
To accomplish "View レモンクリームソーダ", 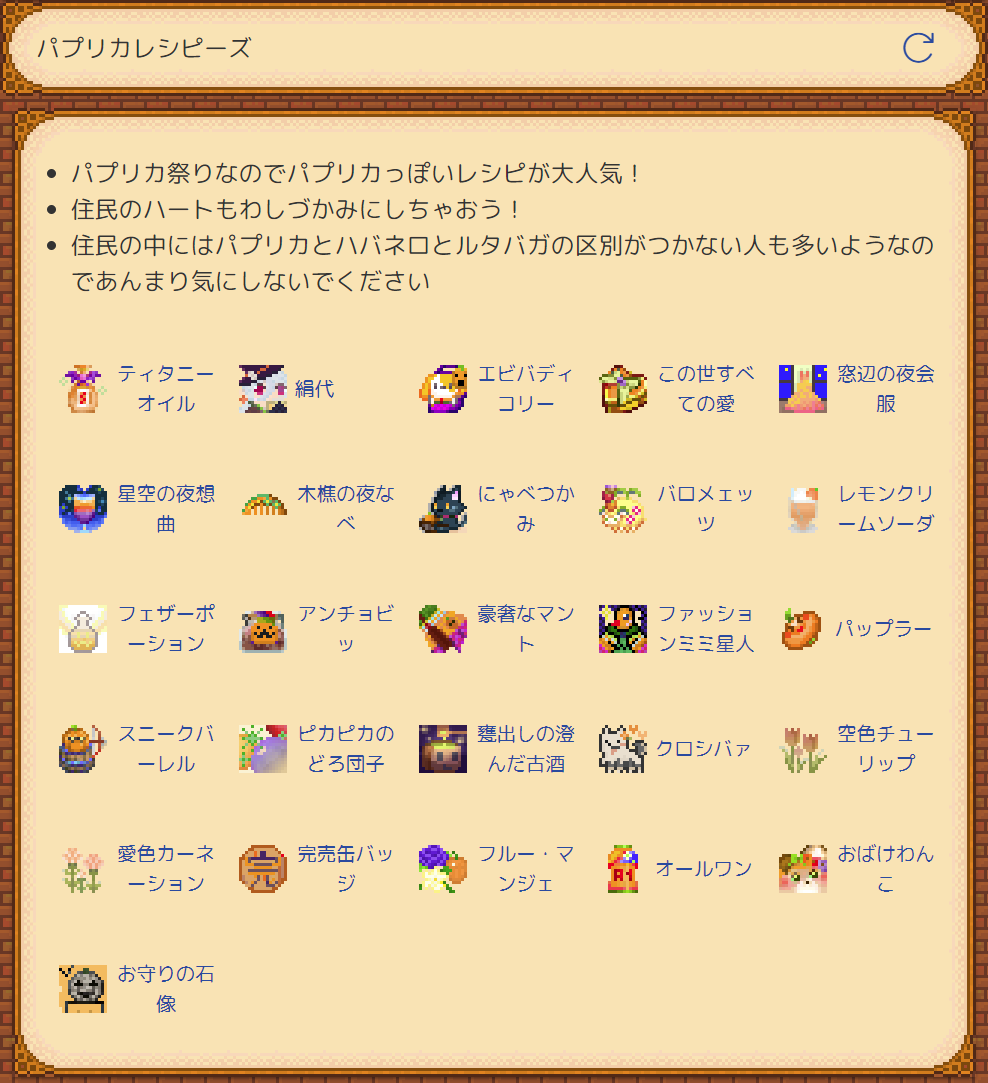I will click(x=885, y=509).
